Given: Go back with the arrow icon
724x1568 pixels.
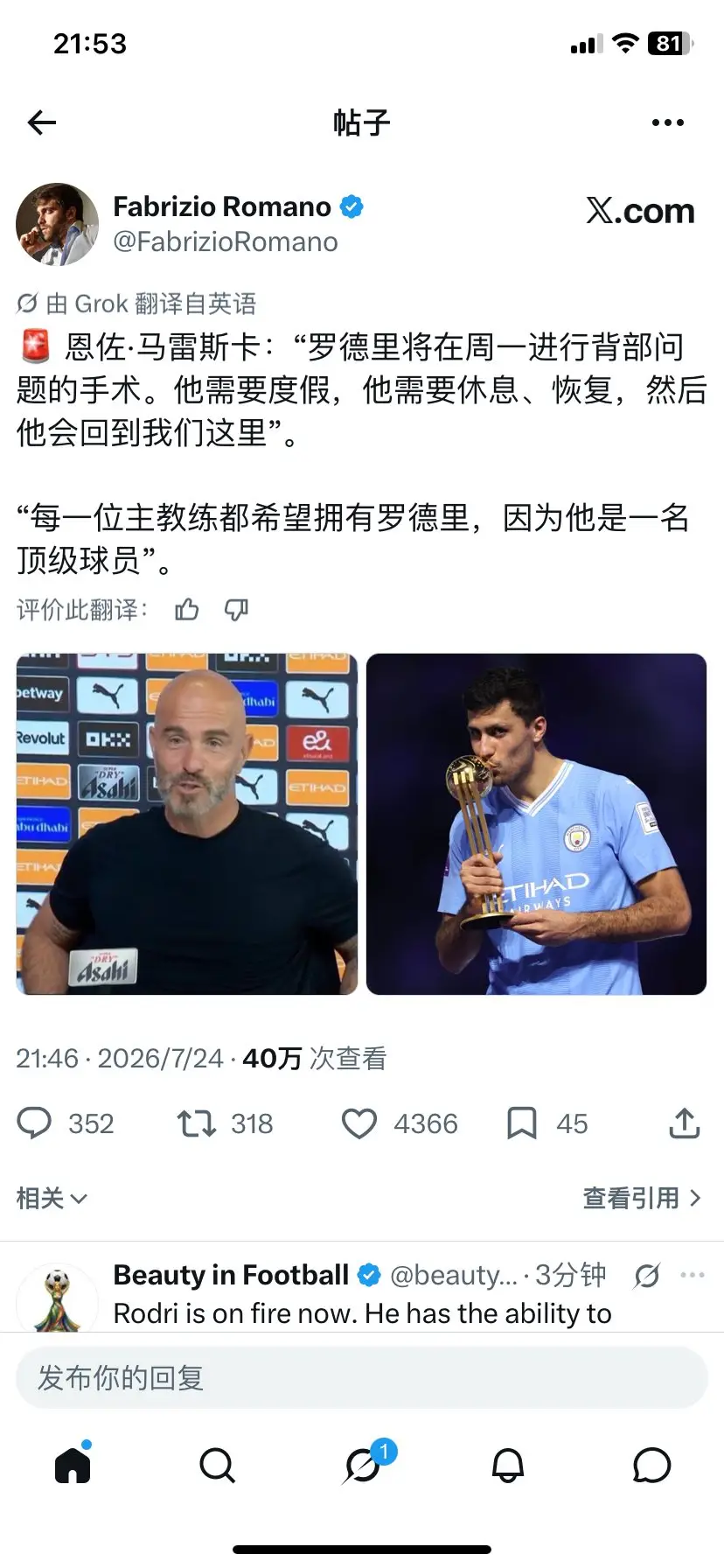Looking at the screenshot, I should click(x=42, y=122).
